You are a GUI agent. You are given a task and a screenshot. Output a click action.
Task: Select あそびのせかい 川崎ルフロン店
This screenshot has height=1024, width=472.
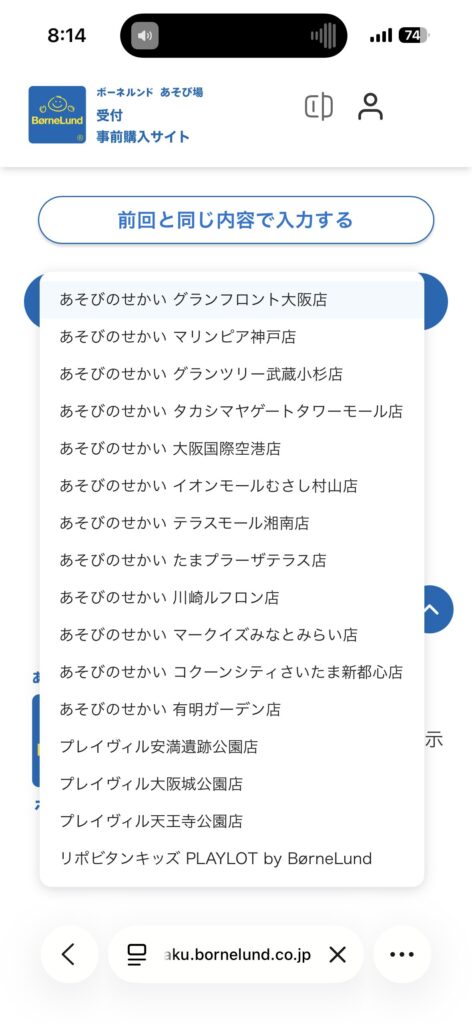pos(232,598)
